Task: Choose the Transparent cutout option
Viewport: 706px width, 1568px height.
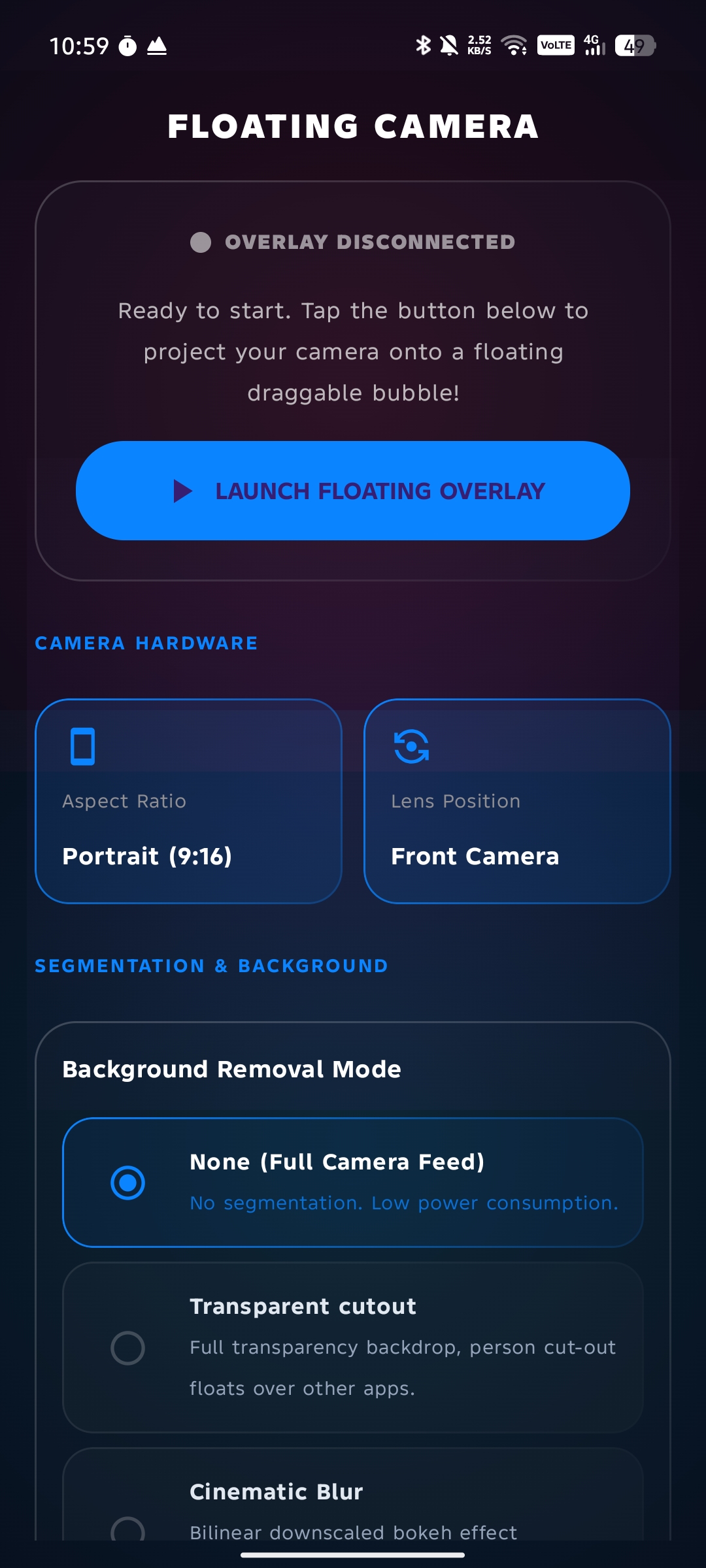Action: coord(353,1347)
